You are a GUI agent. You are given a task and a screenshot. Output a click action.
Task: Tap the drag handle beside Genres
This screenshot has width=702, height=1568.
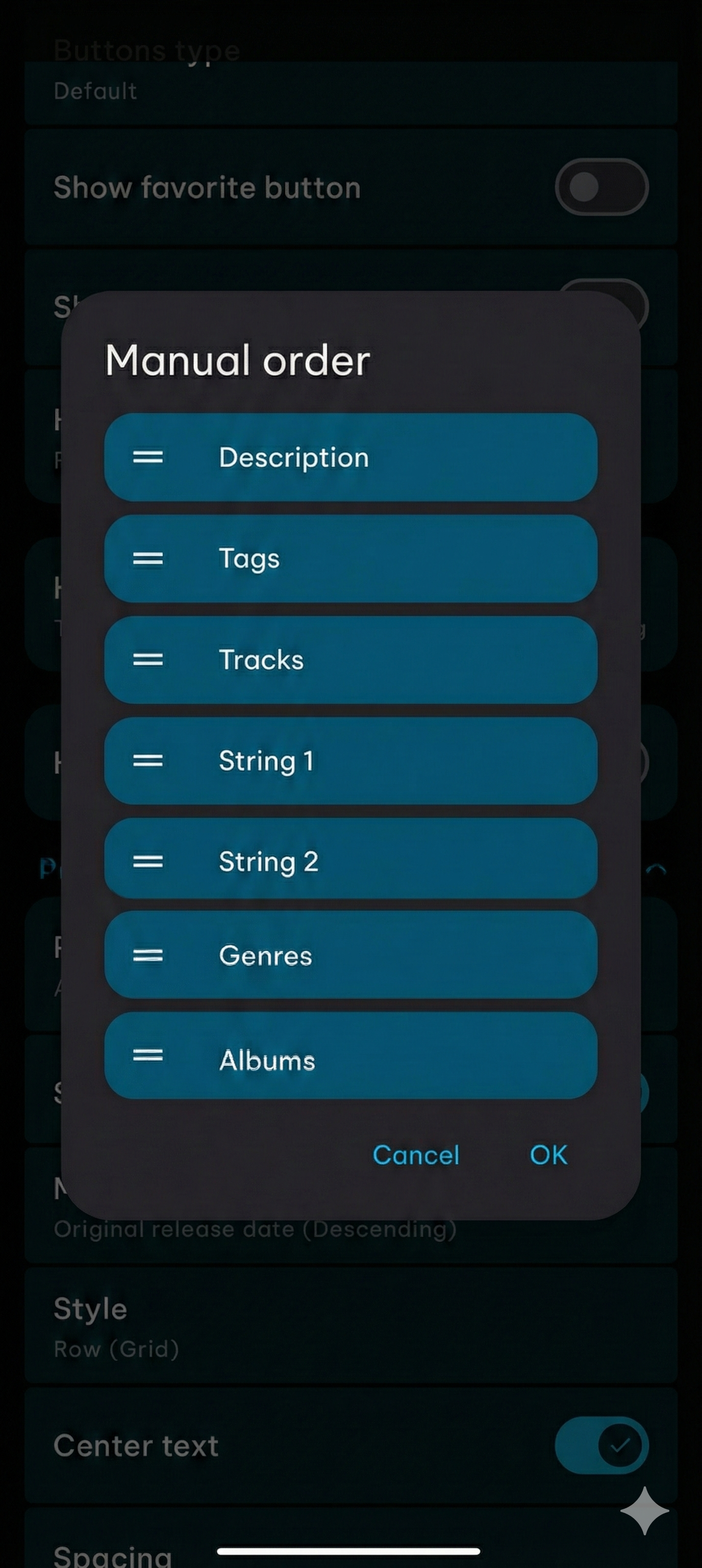click(x=148, y=955)
